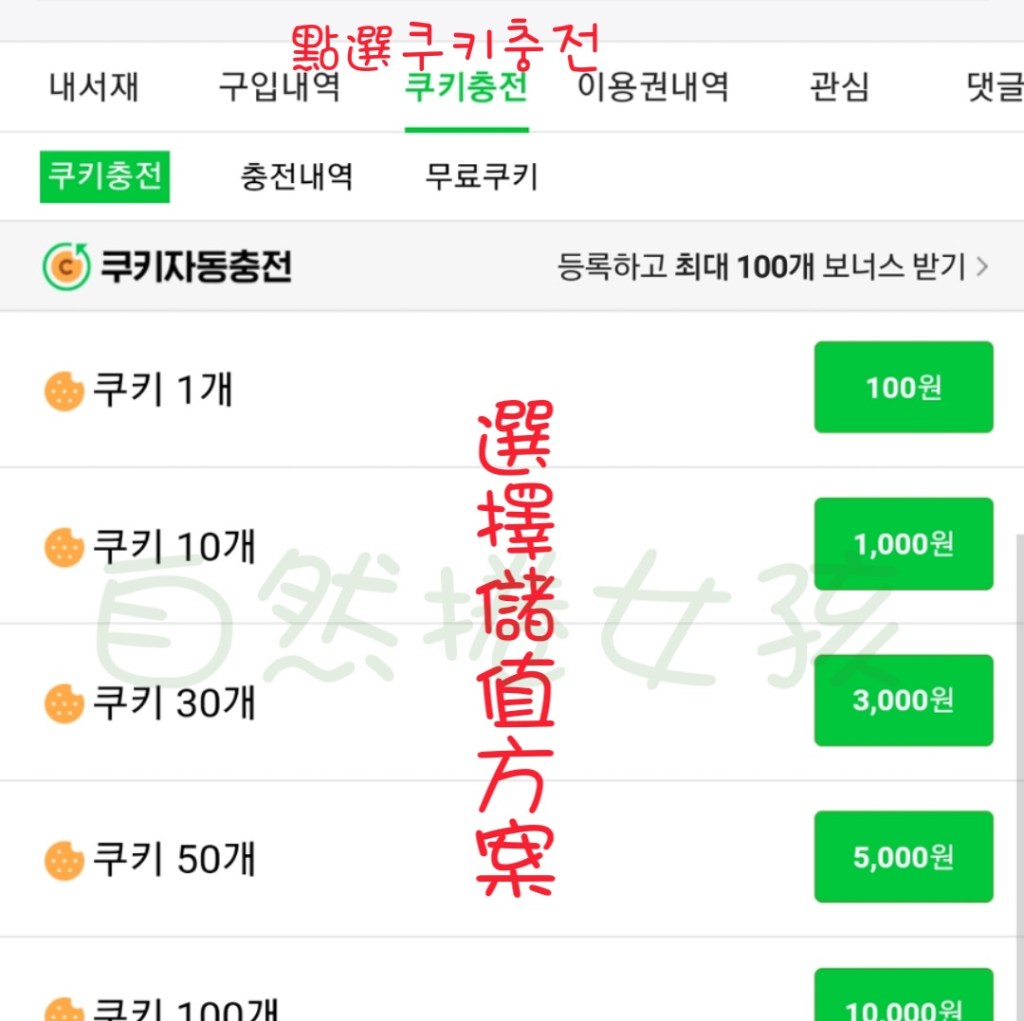The height and width of the screenshot is (1021, 1024).
Task: Open 쿠키자동충전 bonus registration banner
Action: pyautogui.click(x=772, y=267)
